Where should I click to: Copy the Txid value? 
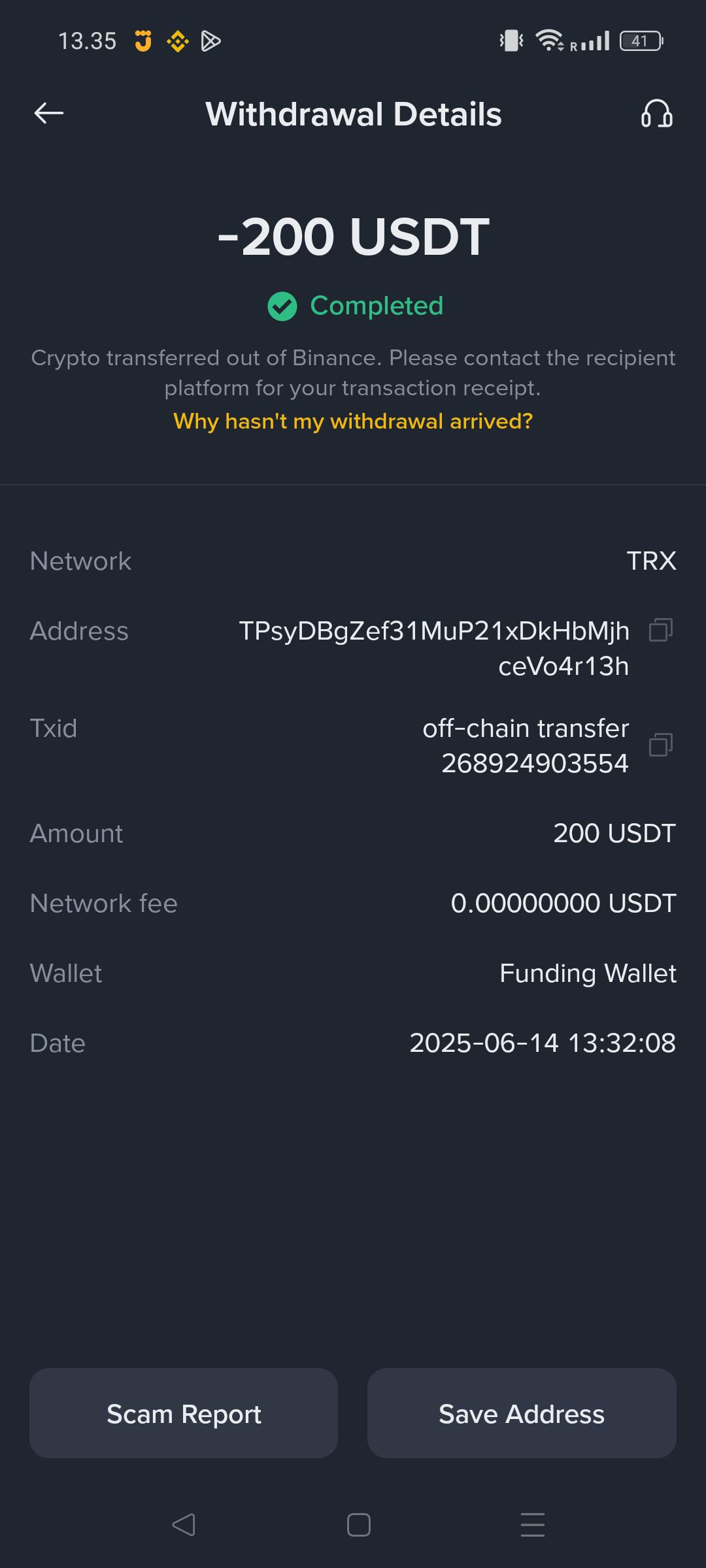(x=660, y=745)
